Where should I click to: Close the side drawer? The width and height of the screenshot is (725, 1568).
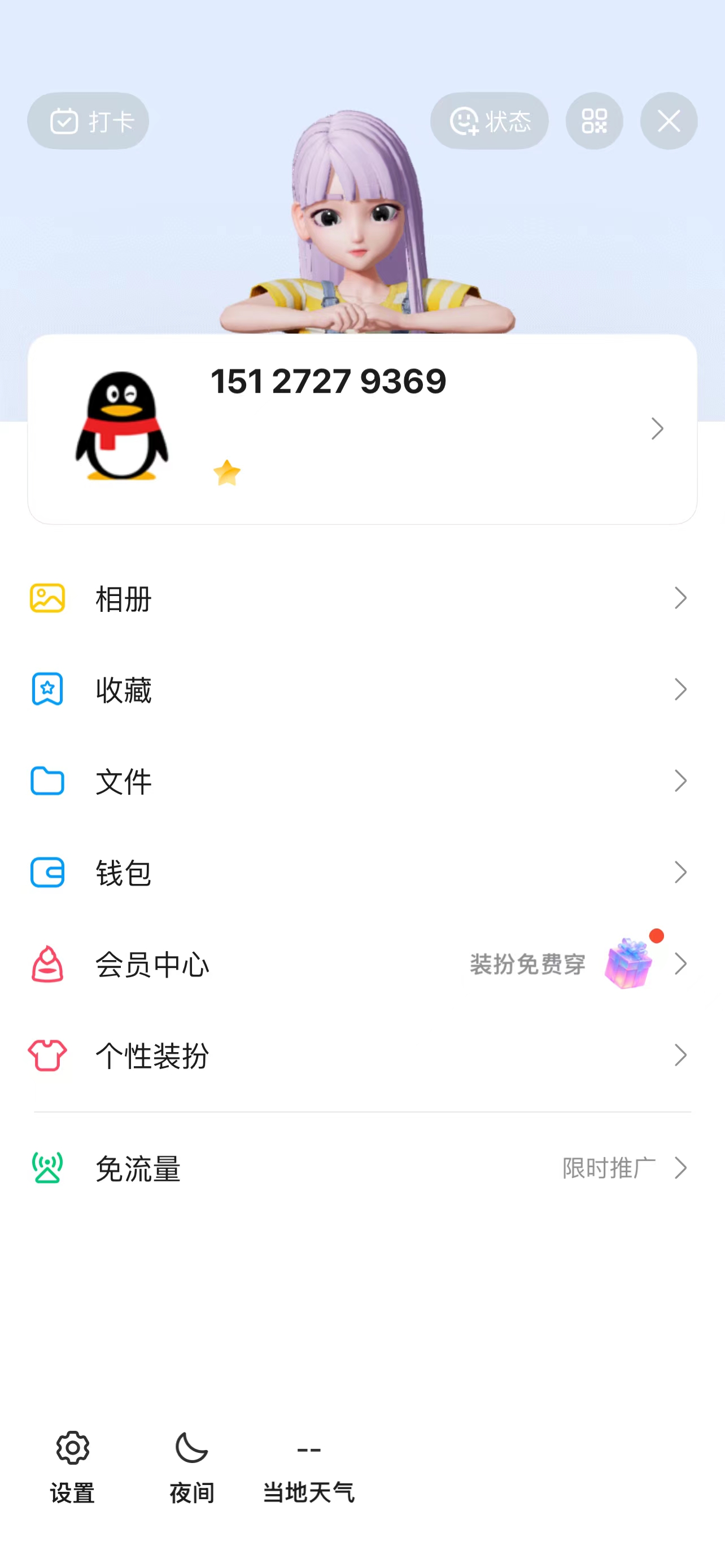click(669, 121)
